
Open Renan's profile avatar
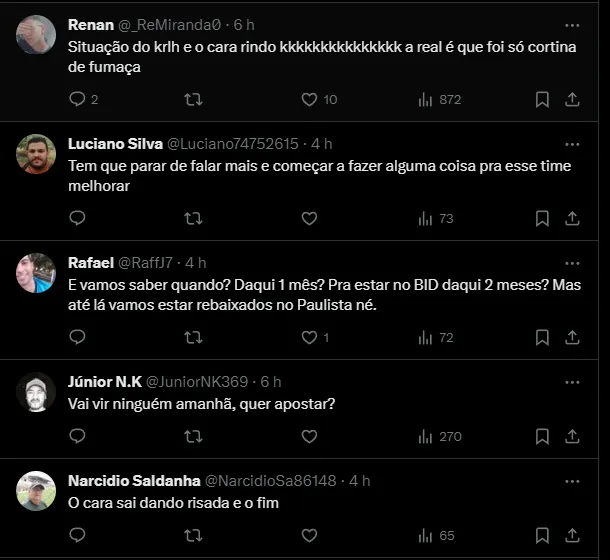(x=36, y=35)
